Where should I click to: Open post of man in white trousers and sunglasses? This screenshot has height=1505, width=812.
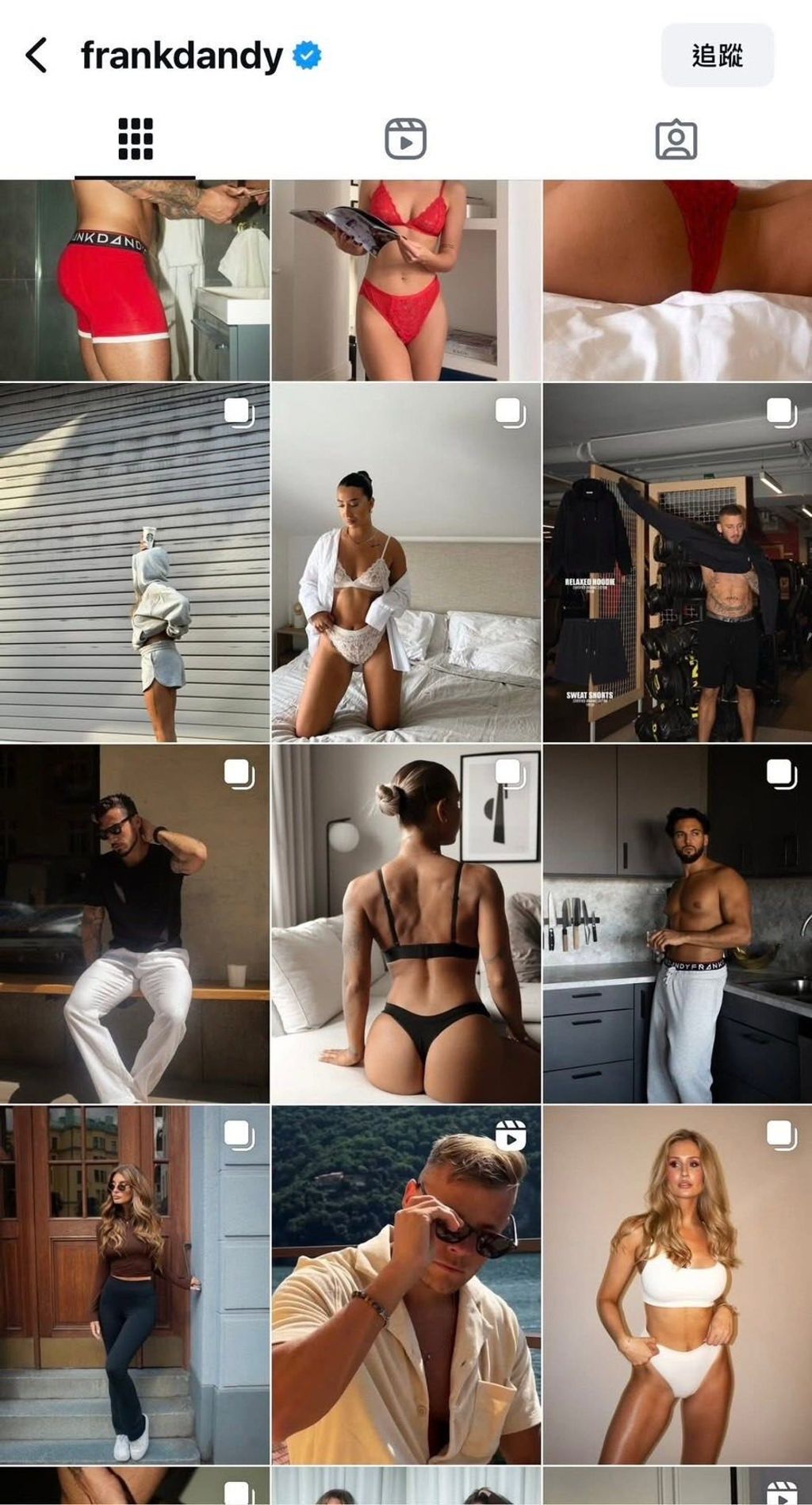pos(135,924)
